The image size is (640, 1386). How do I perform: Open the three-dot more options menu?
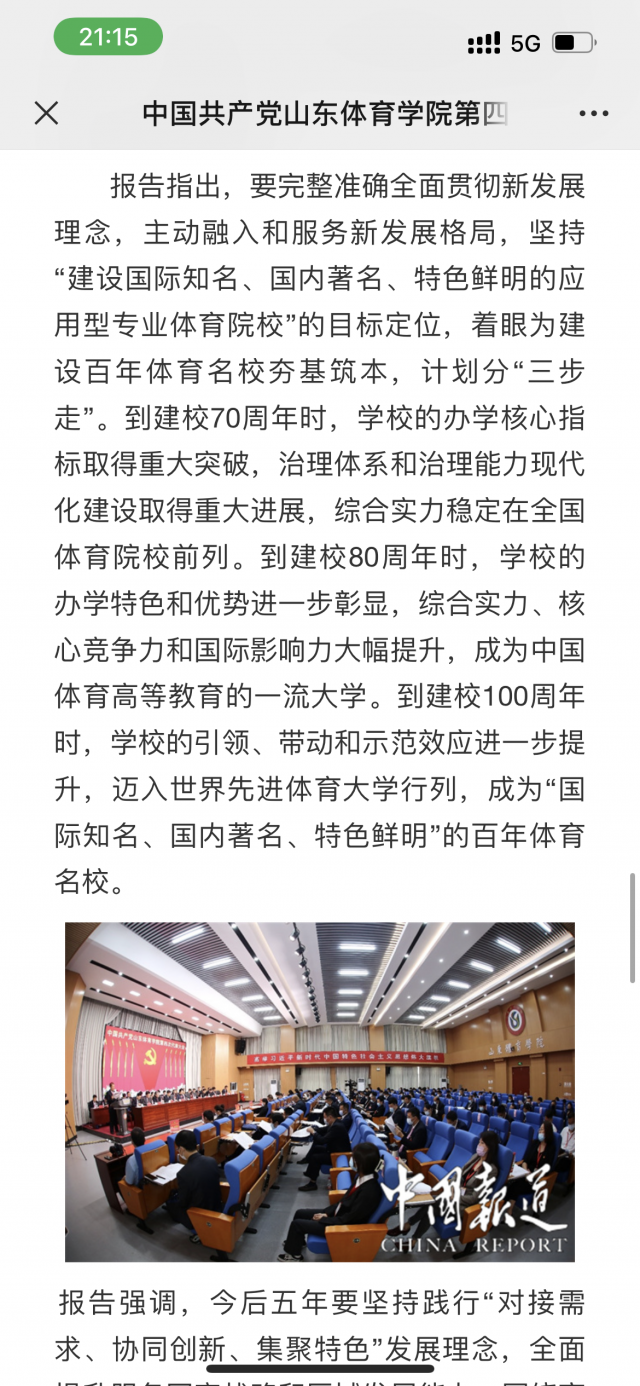[593, 113]
